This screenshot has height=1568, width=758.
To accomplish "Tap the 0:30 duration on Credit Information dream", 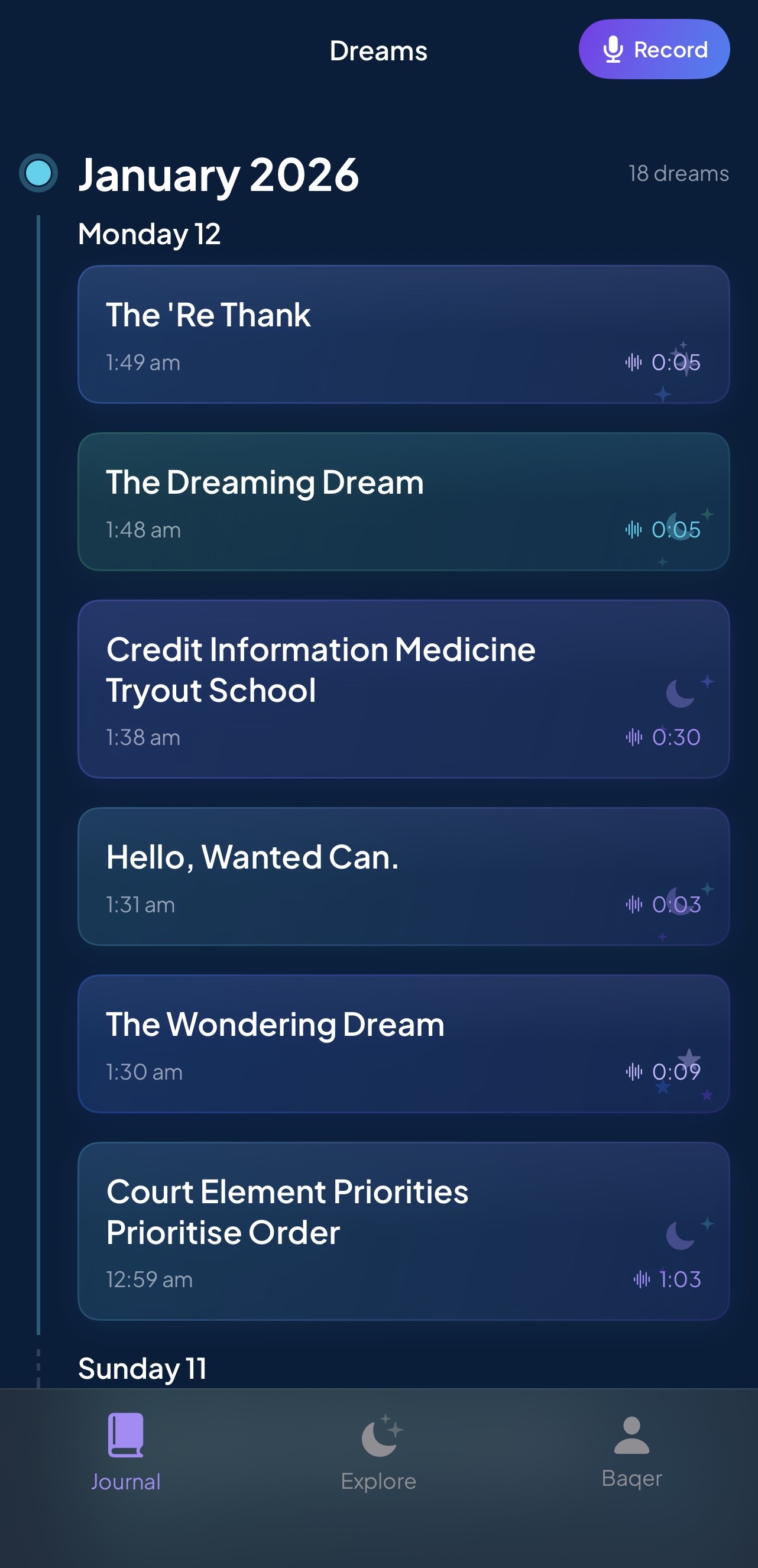I will click(x=676, y=737).
